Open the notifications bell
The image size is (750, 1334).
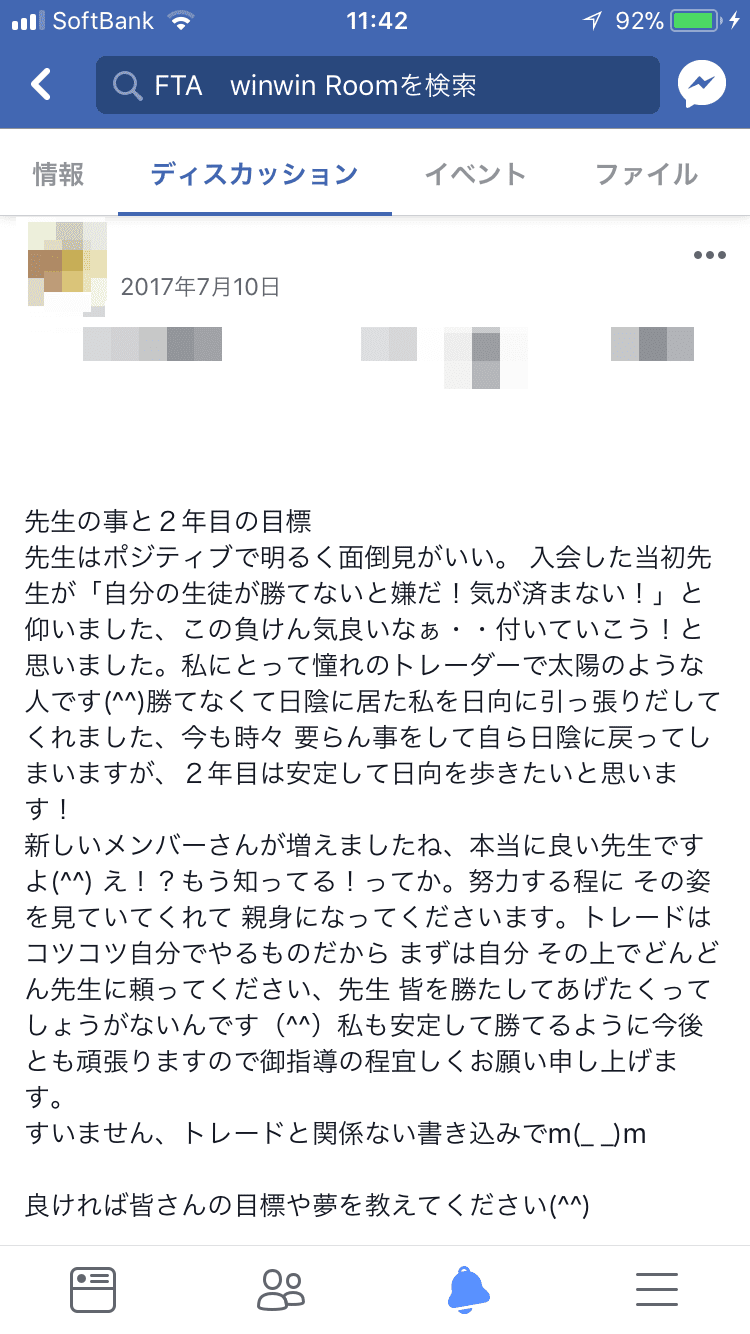[468, 1289]
